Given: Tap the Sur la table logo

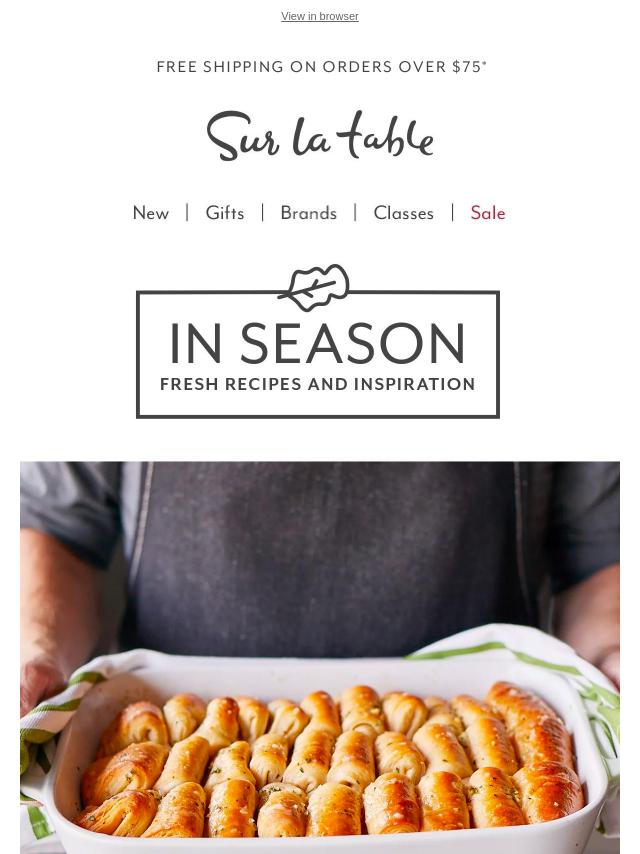Looking at the screenshot, I should click(320, 136).
